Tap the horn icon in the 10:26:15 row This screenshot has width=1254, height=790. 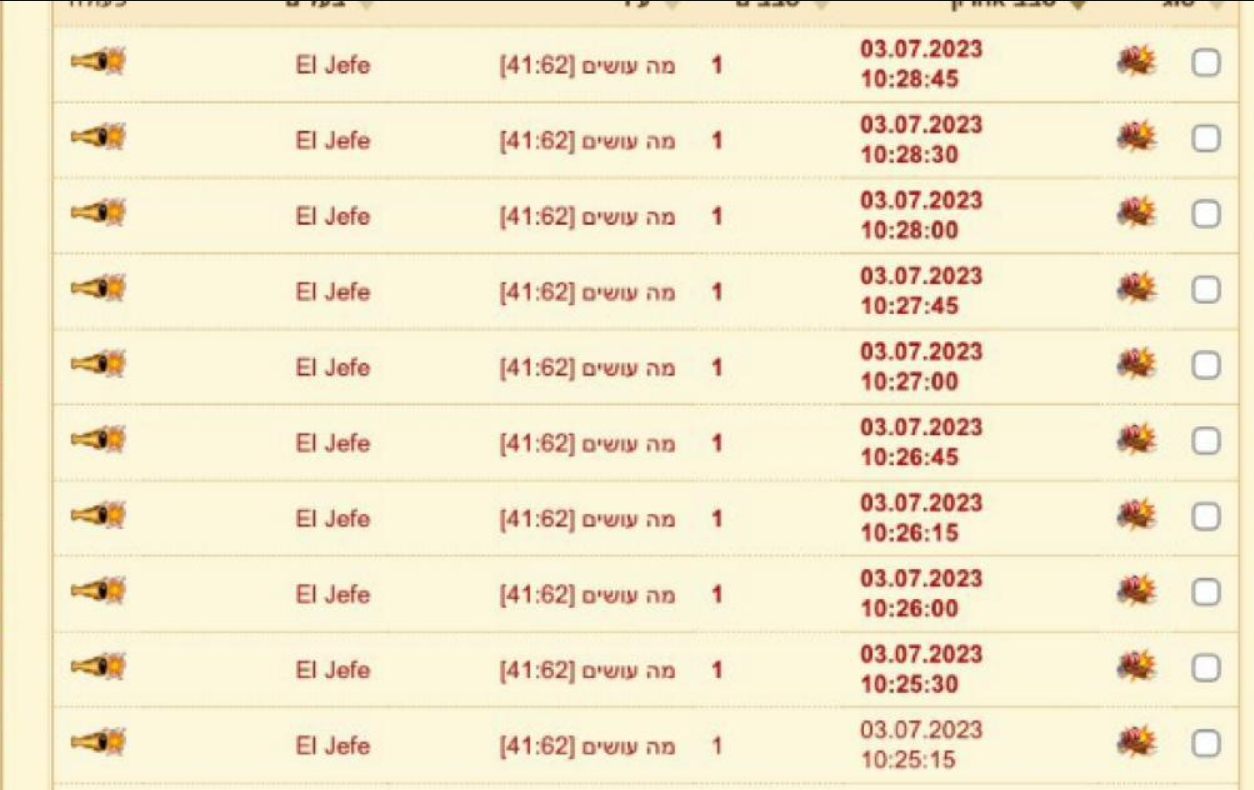pyautogui.click(x=98, y=515)
